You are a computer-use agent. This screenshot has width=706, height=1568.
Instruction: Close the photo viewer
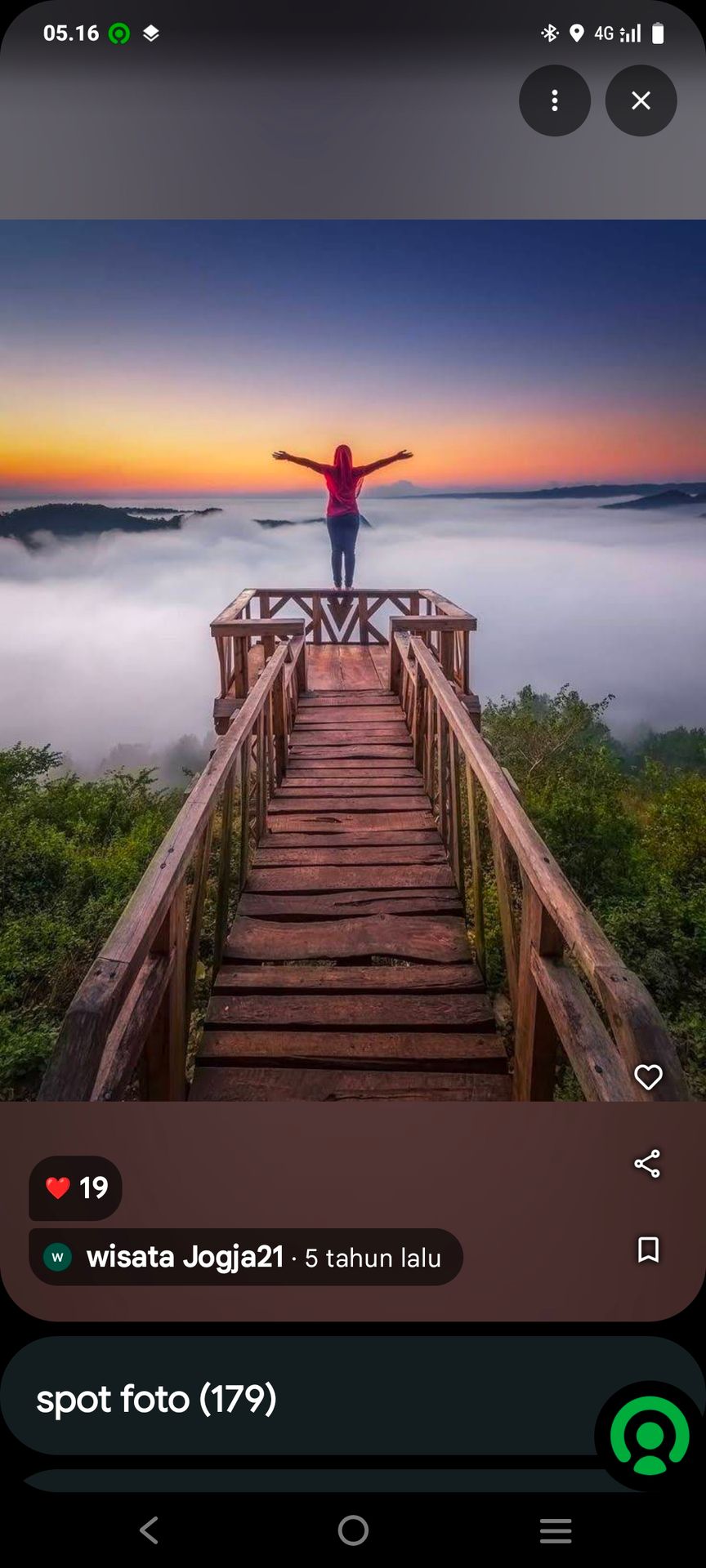click(x=641, y=100)
